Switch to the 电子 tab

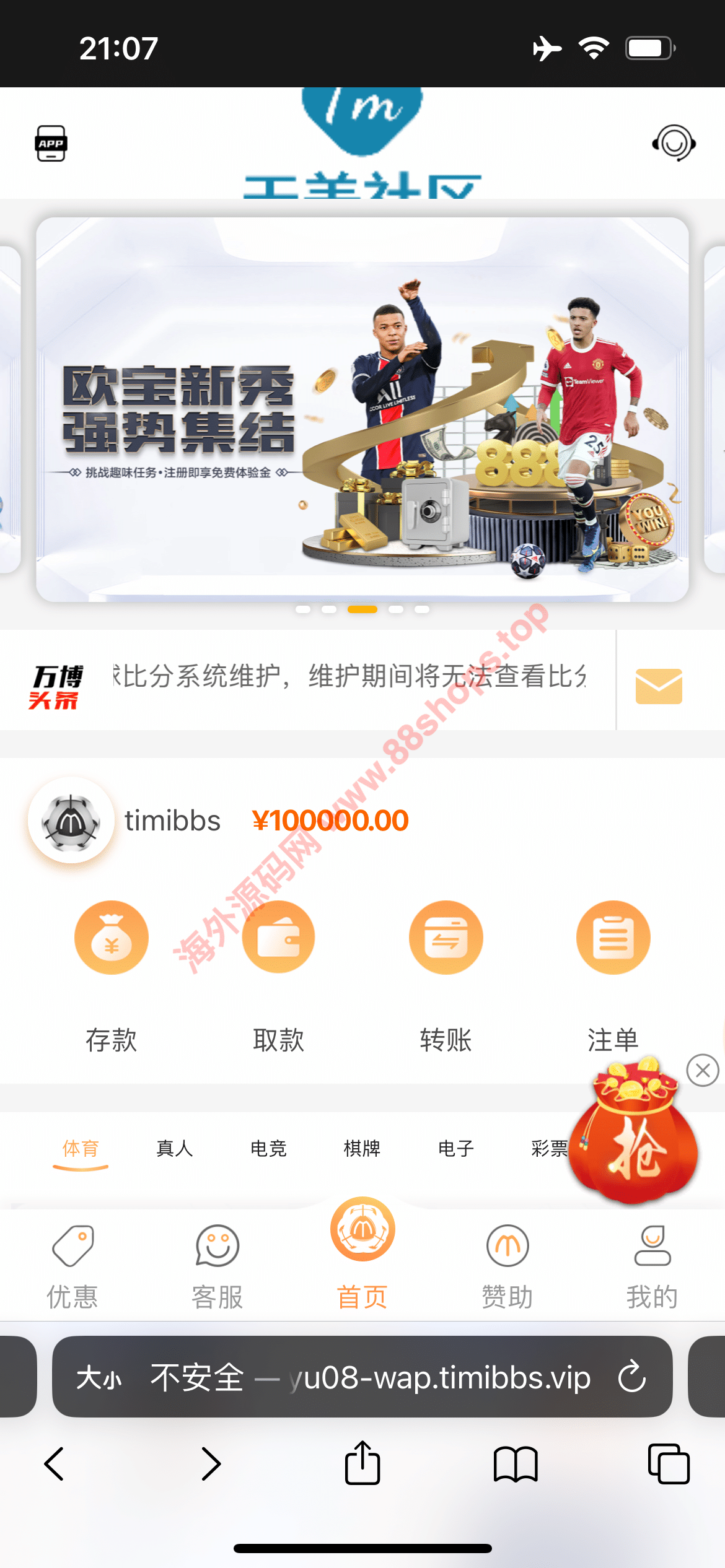(x=456, y=1149)
